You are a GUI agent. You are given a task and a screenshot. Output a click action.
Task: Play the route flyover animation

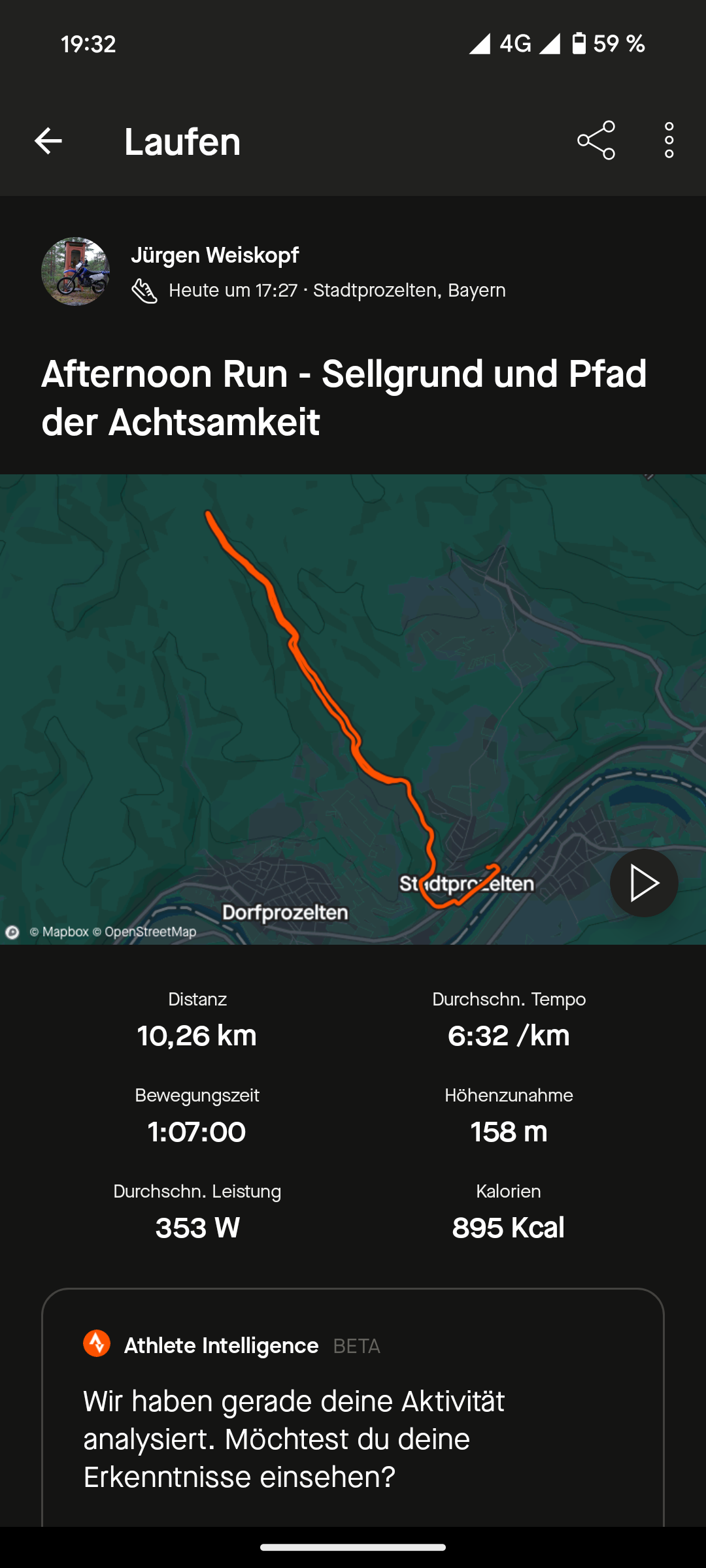pos(644,883)
